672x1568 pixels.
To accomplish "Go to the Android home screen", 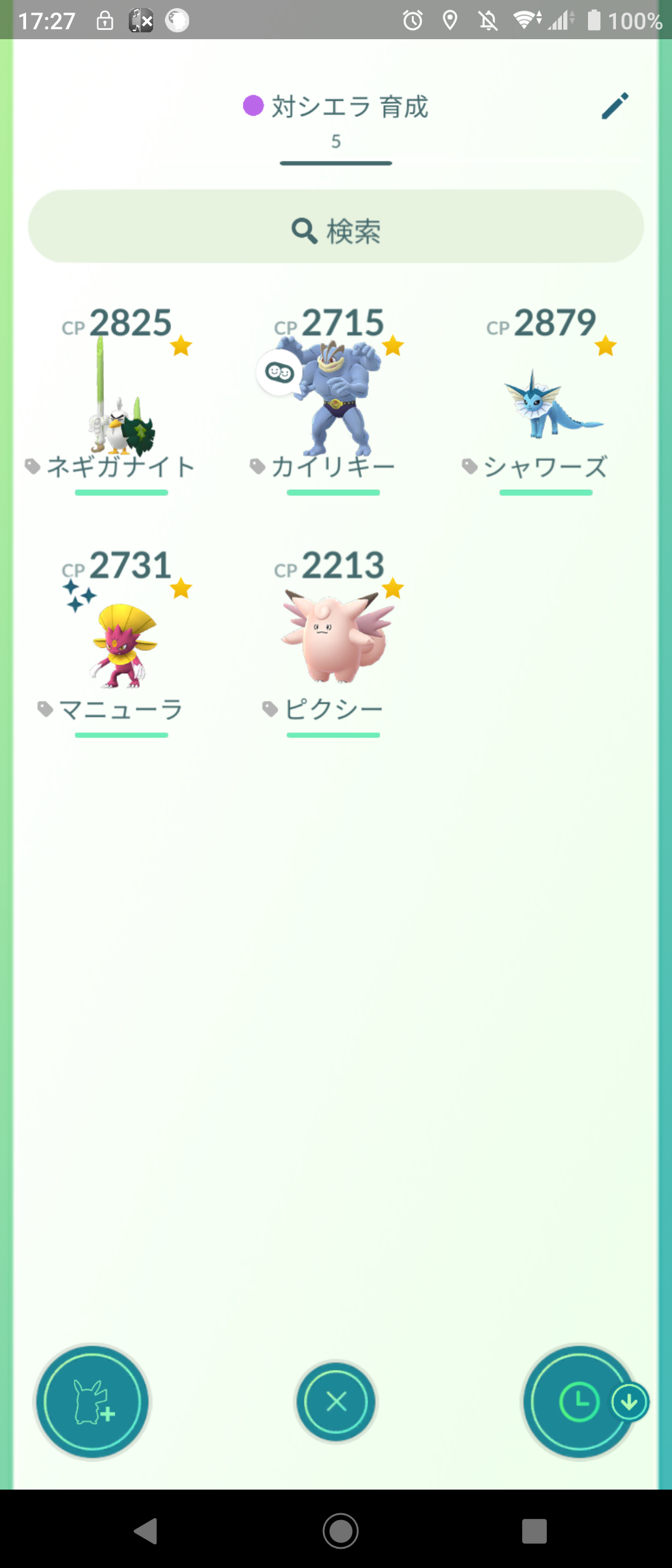I will tap(340, 1530).
